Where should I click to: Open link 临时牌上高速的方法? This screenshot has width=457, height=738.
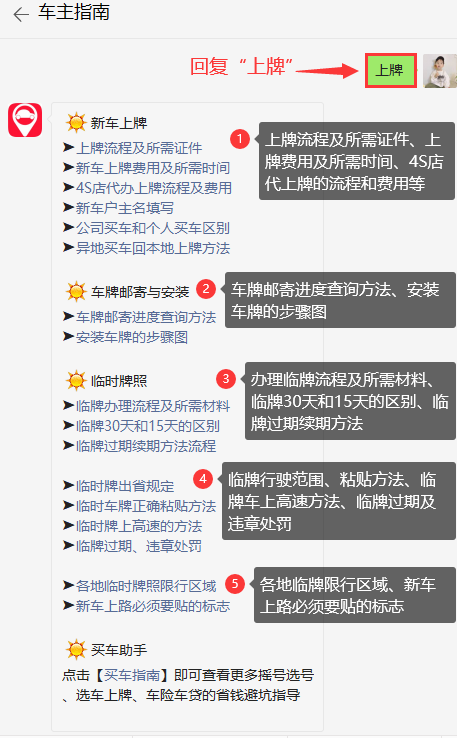139,526
